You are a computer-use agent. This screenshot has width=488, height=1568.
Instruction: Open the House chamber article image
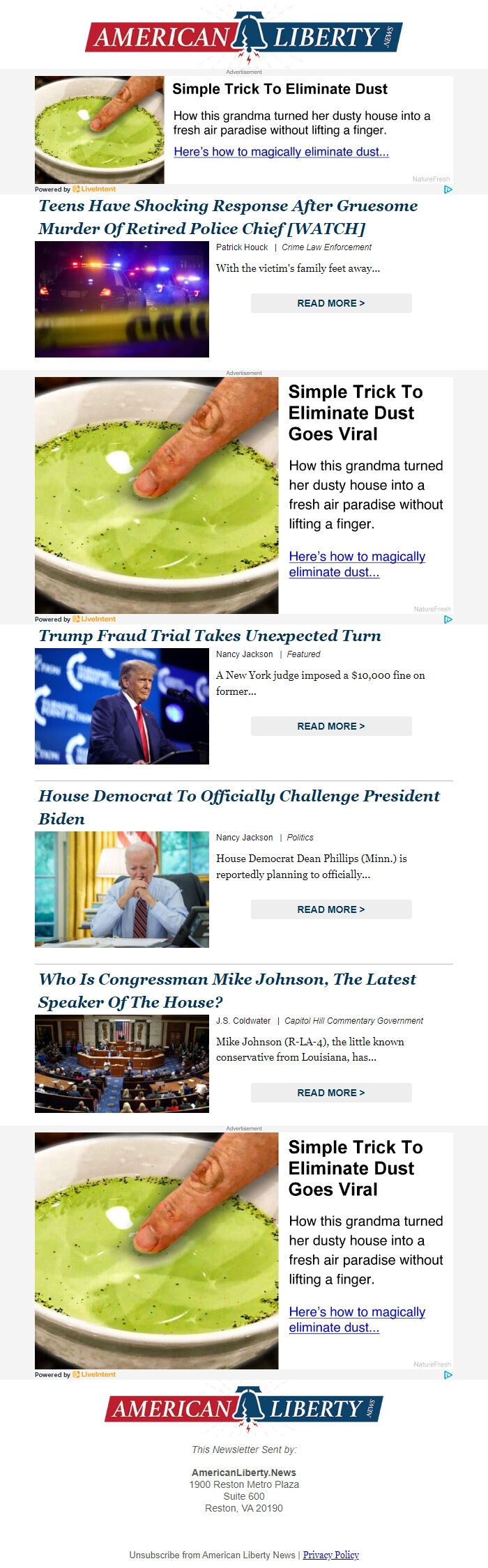click(x=122, y=1063)
